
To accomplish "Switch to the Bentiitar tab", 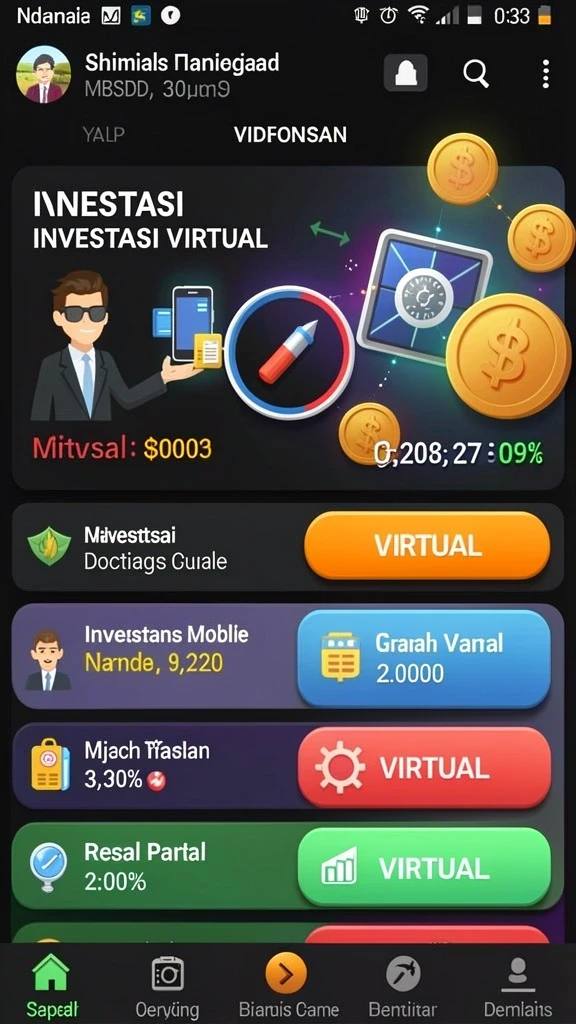I will click(x=403, y=984).
